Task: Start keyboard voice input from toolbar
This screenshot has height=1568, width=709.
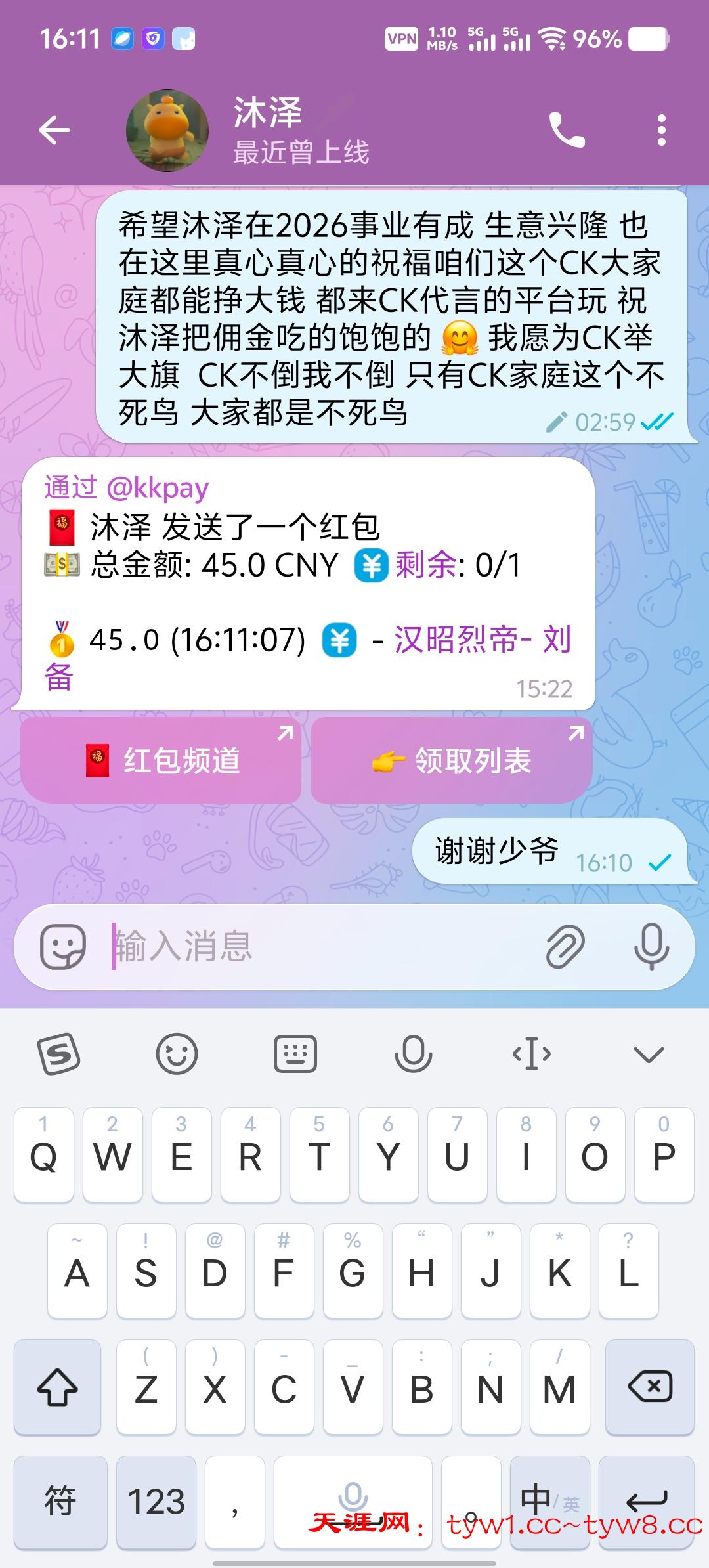Action: (x=413, y=1055)
